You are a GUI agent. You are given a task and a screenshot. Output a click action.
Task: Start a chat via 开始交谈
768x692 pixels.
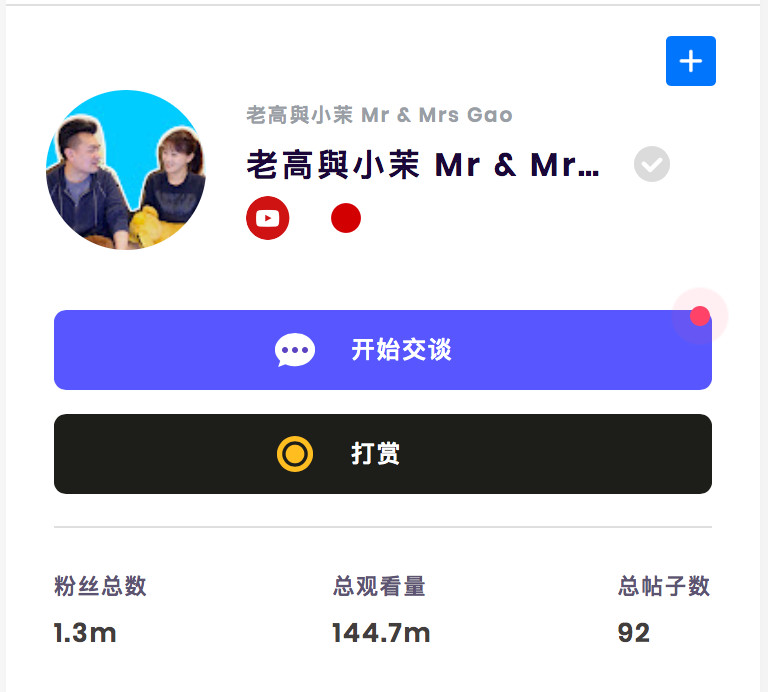pyautogui.click(x=382, y=350)
